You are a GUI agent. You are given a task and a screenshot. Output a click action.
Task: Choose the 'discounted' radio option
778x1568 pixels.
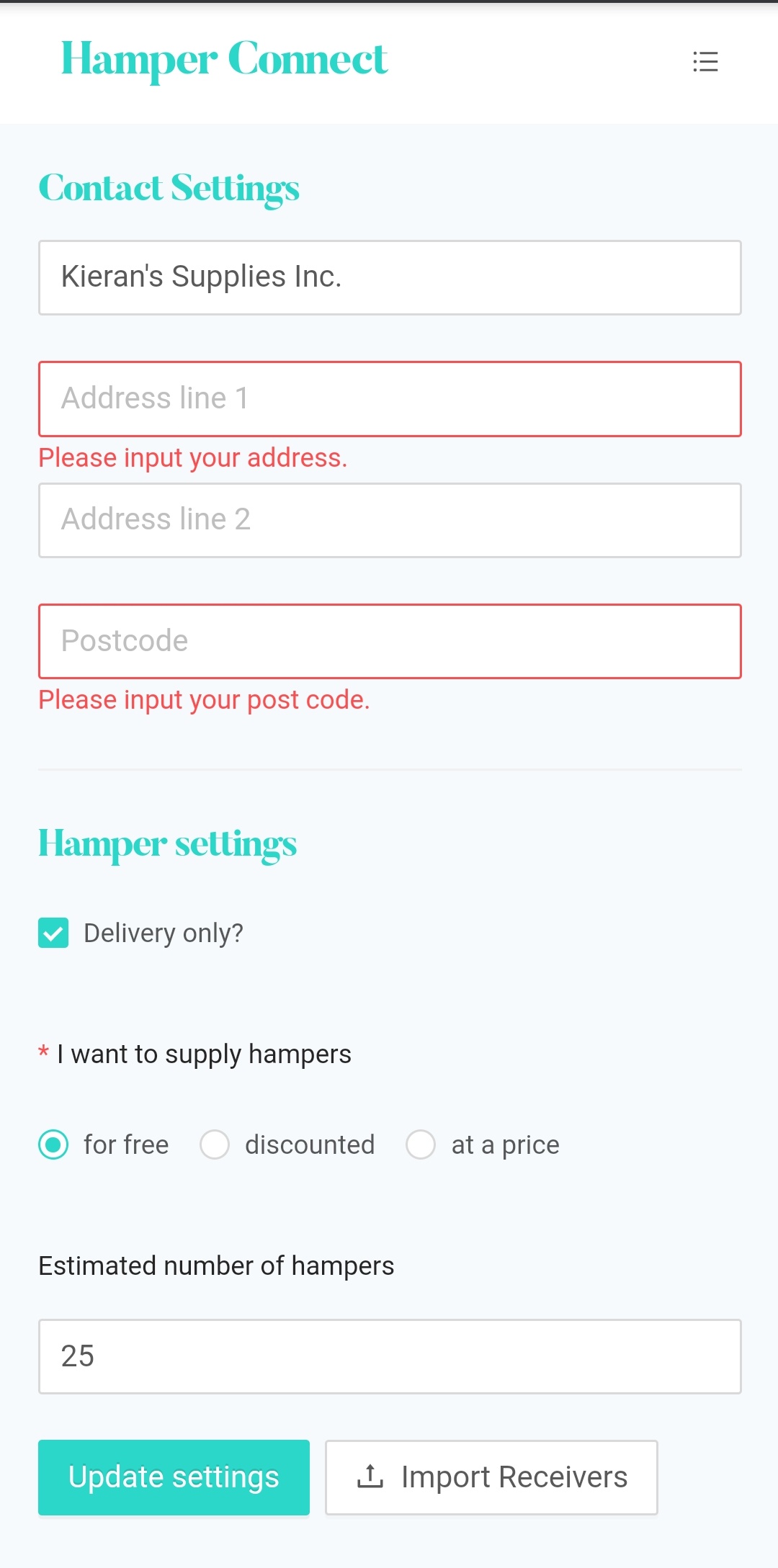[215, 1144]
